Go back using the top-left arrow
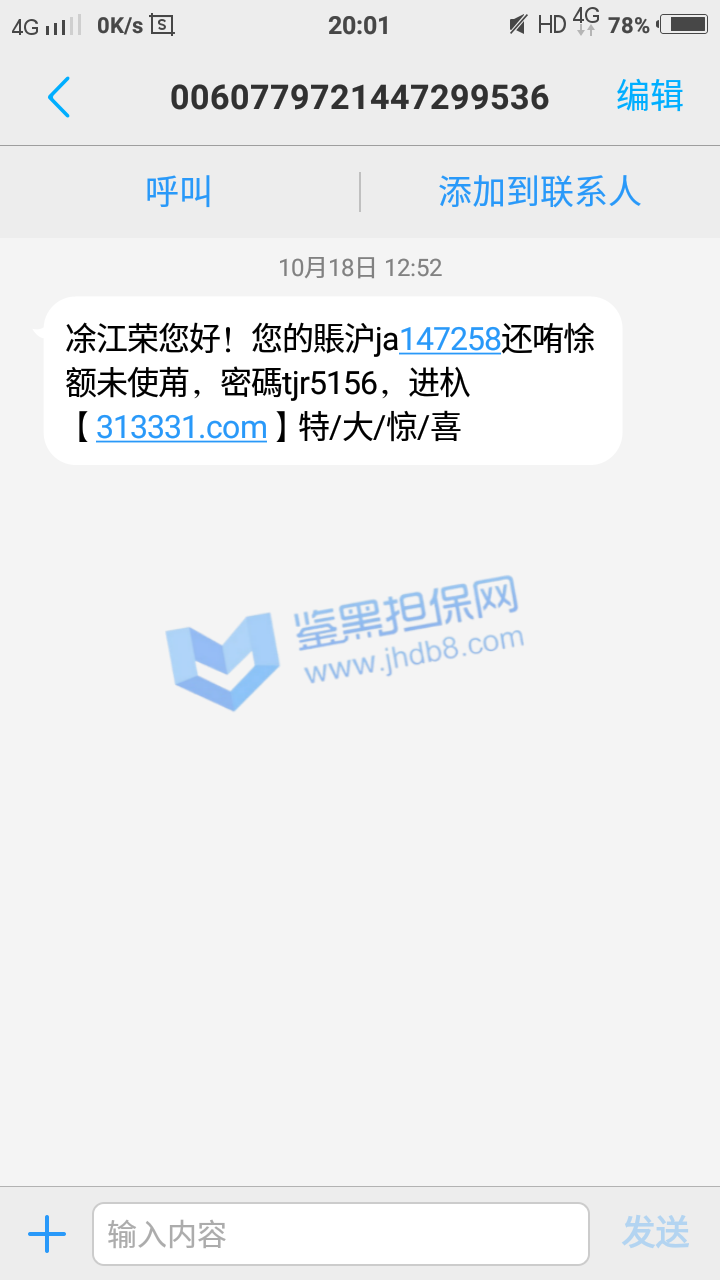This screenshot has height=1280, width=720. 59,97
